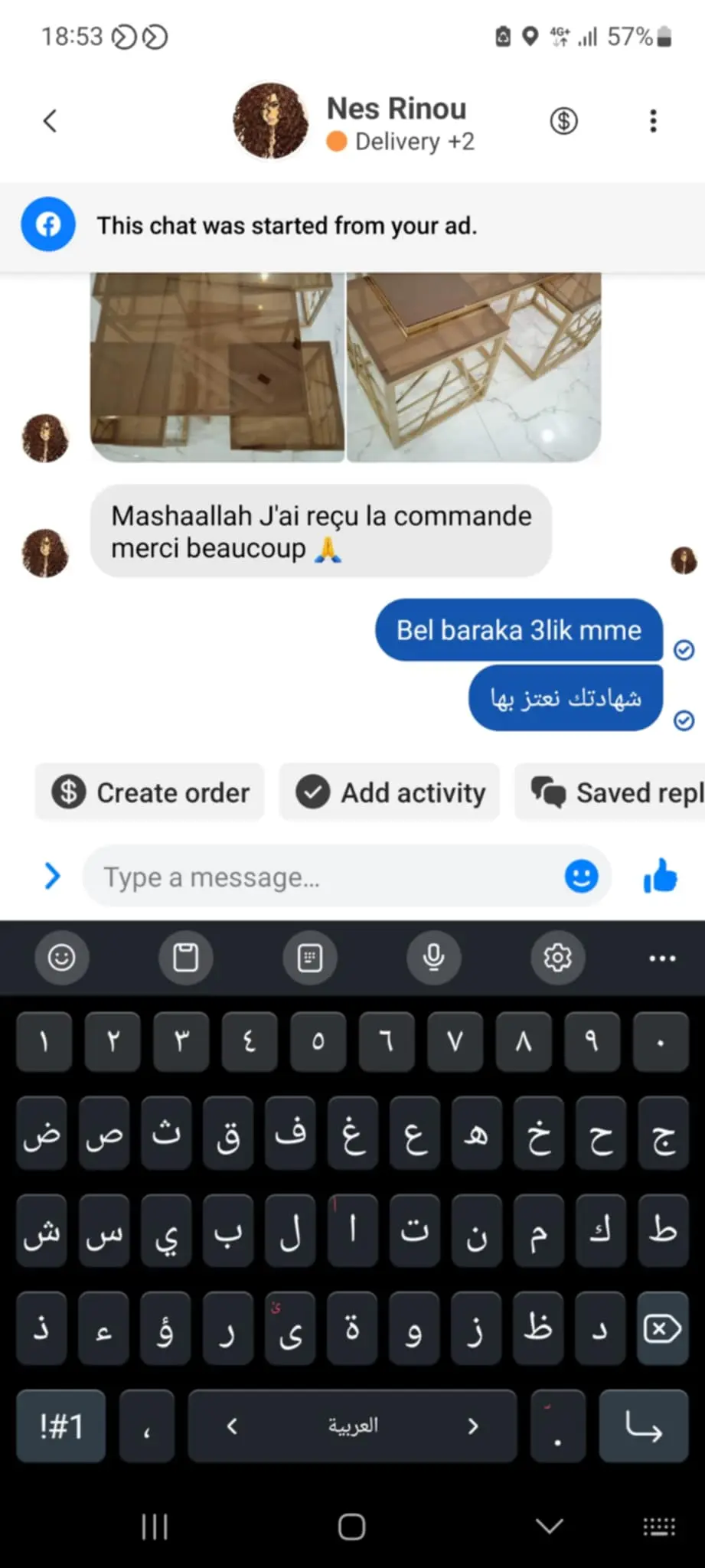705x1568 pixels.
Task: Open keyboard clipboard
Action: pos(185,957)
